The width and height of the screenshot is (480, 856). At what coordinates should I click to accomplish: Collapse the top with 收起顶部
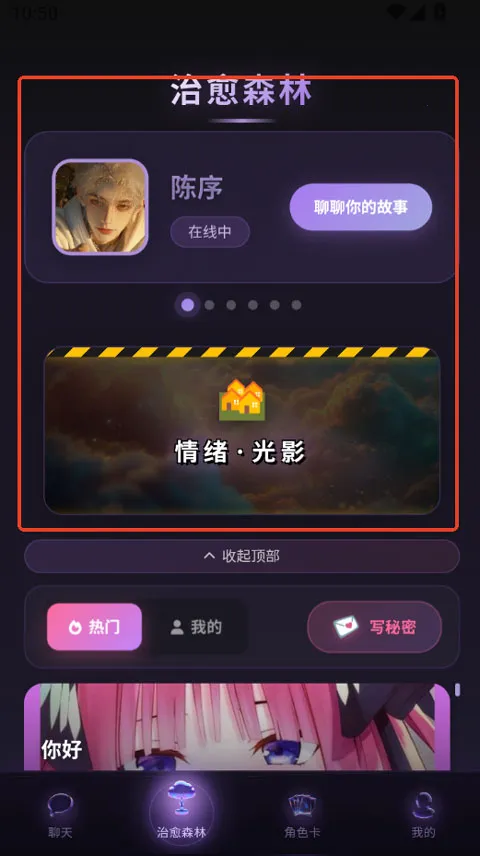tap(242, 556)
